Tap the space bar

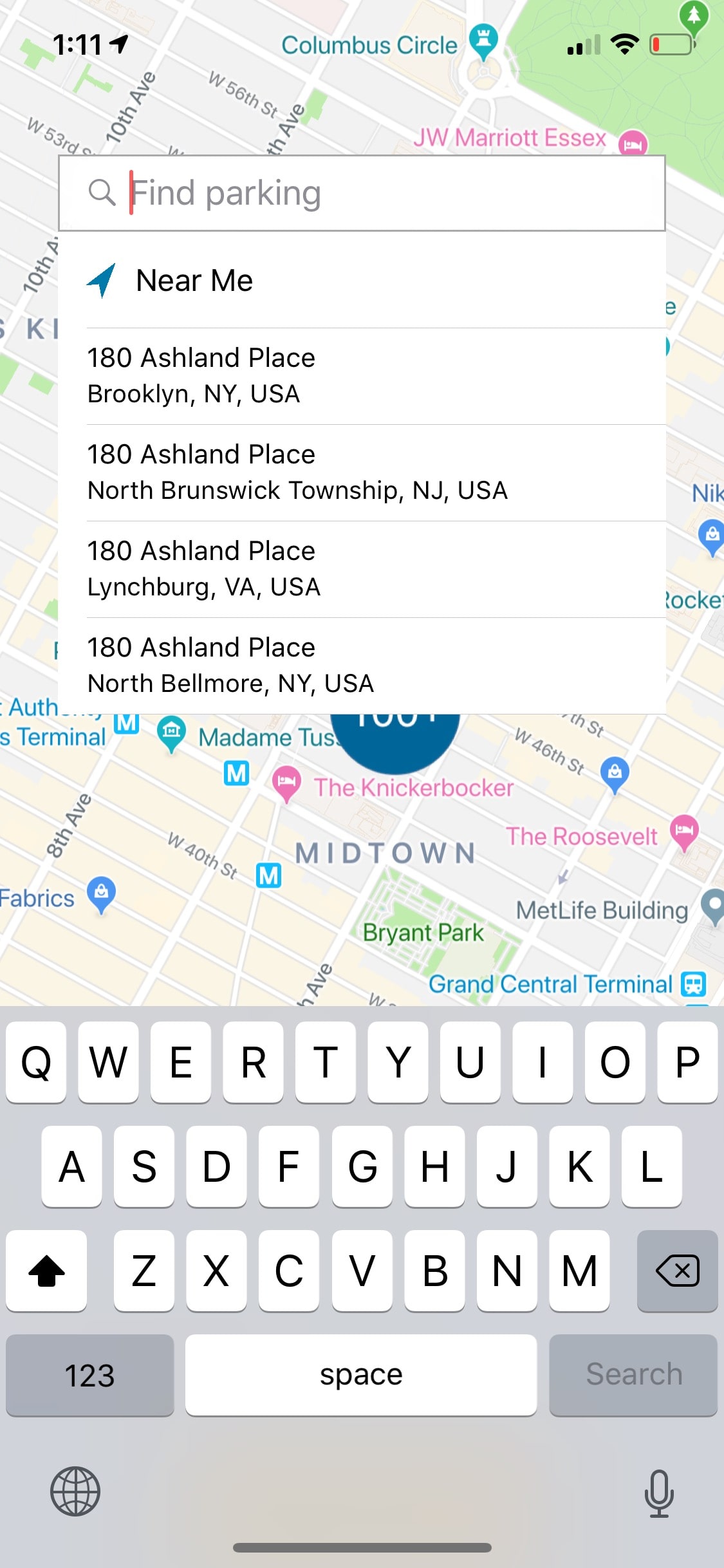(x=361, y=1374)
